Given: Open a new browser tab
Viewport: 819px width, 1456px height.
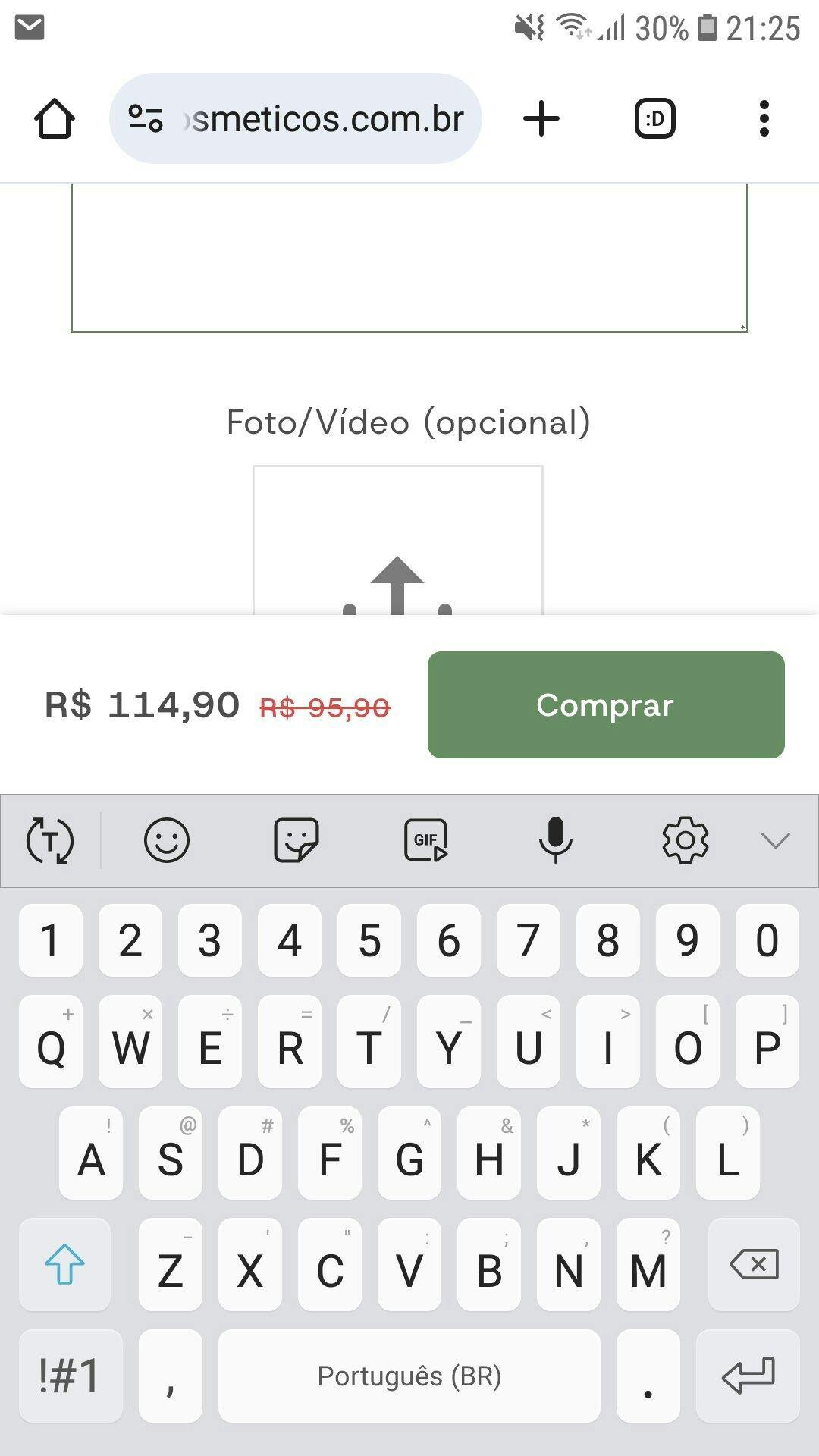Looking at the screenshot, I should (541, 119).
